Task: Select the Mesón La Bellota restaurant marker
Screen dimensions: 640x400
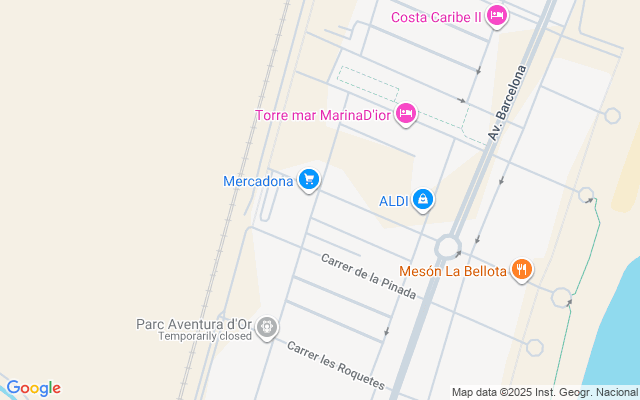Action: pos(521,270)
